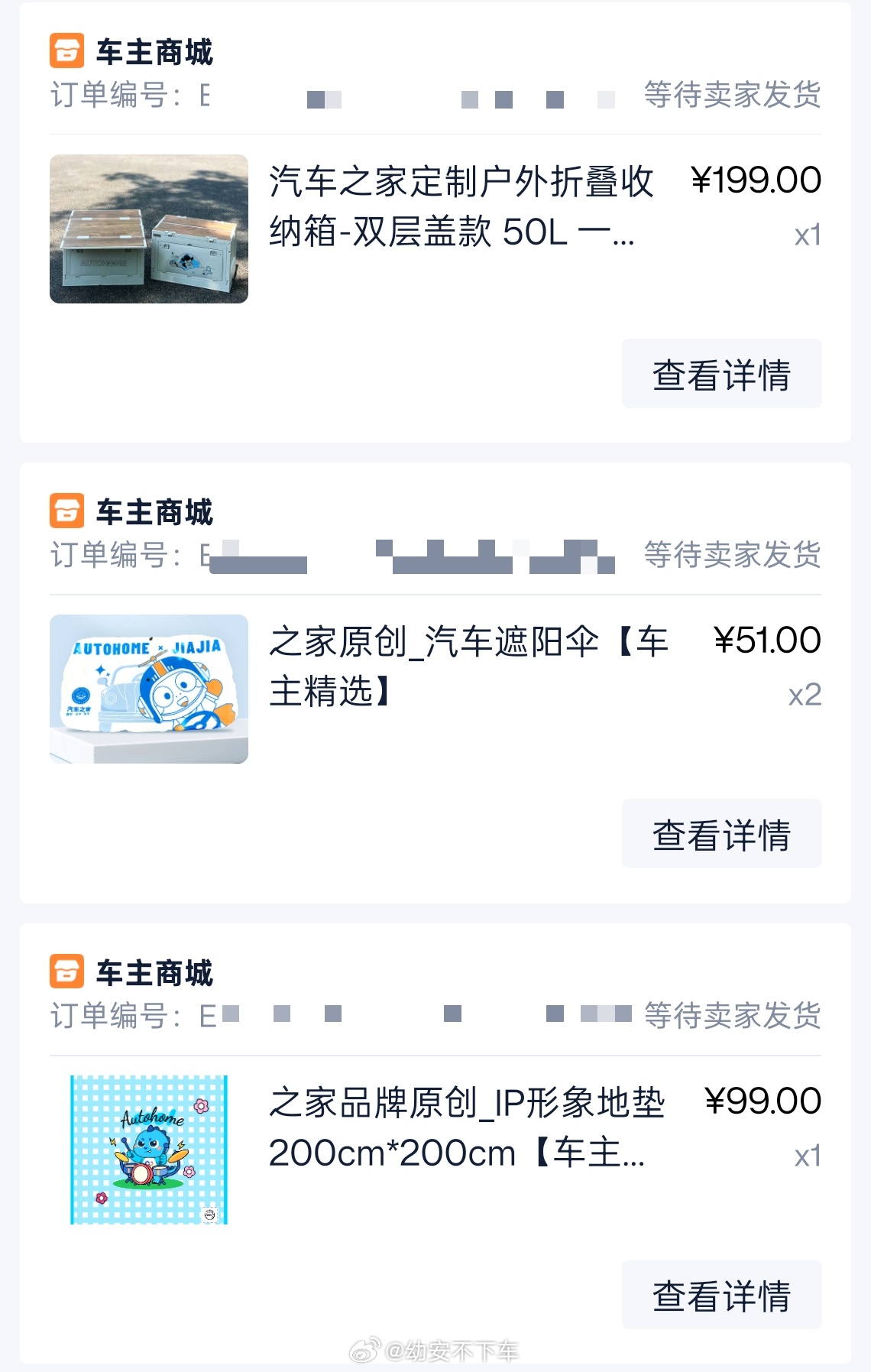Screen dimensions: 871x1372
Task: Click the Weibo watermark icon at the bottom
Action: tap(364, 1348)
